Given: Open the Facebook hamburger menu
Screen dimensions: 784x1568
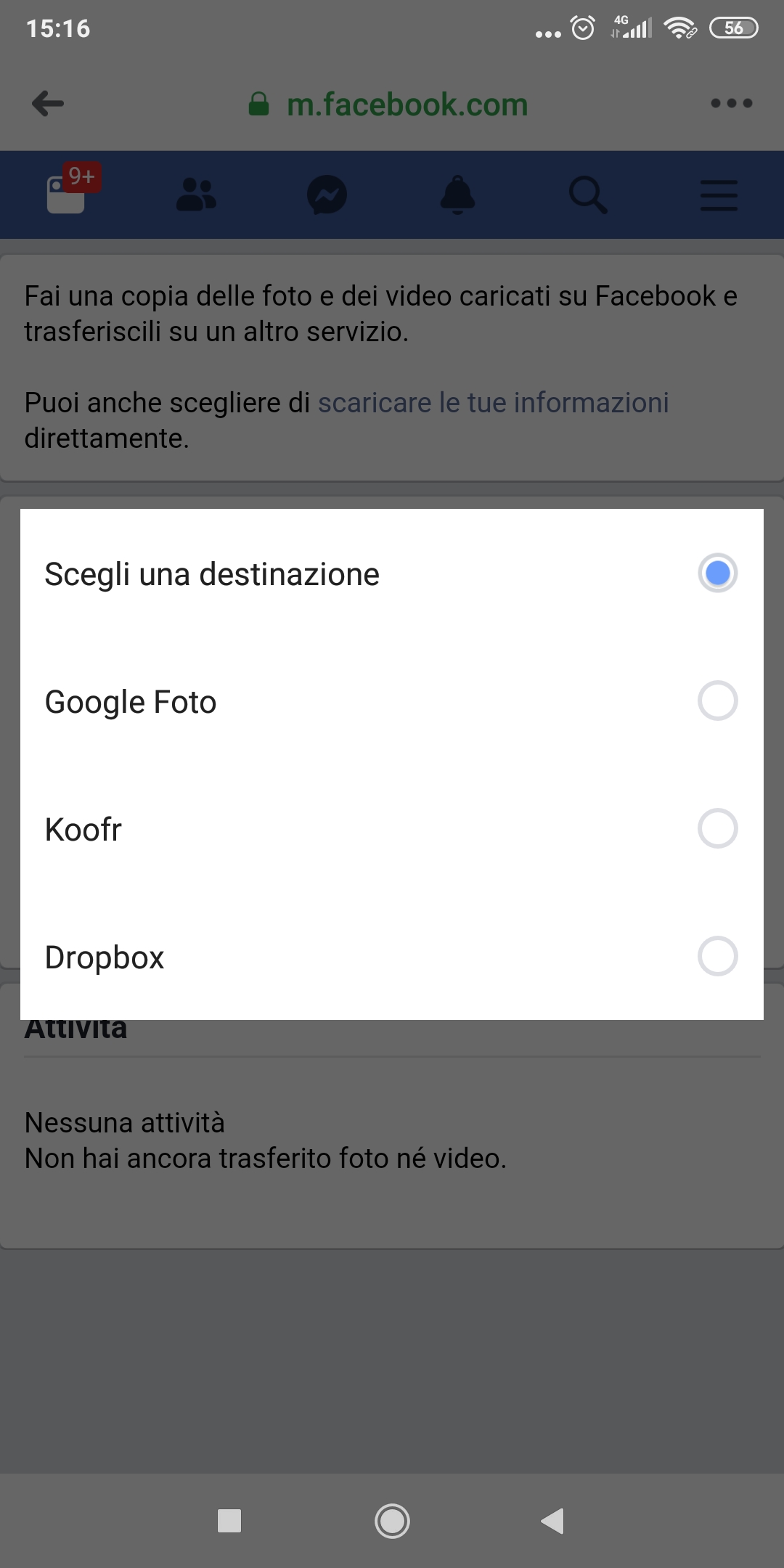Looking at the screenshot, I should tap(719, 195).
